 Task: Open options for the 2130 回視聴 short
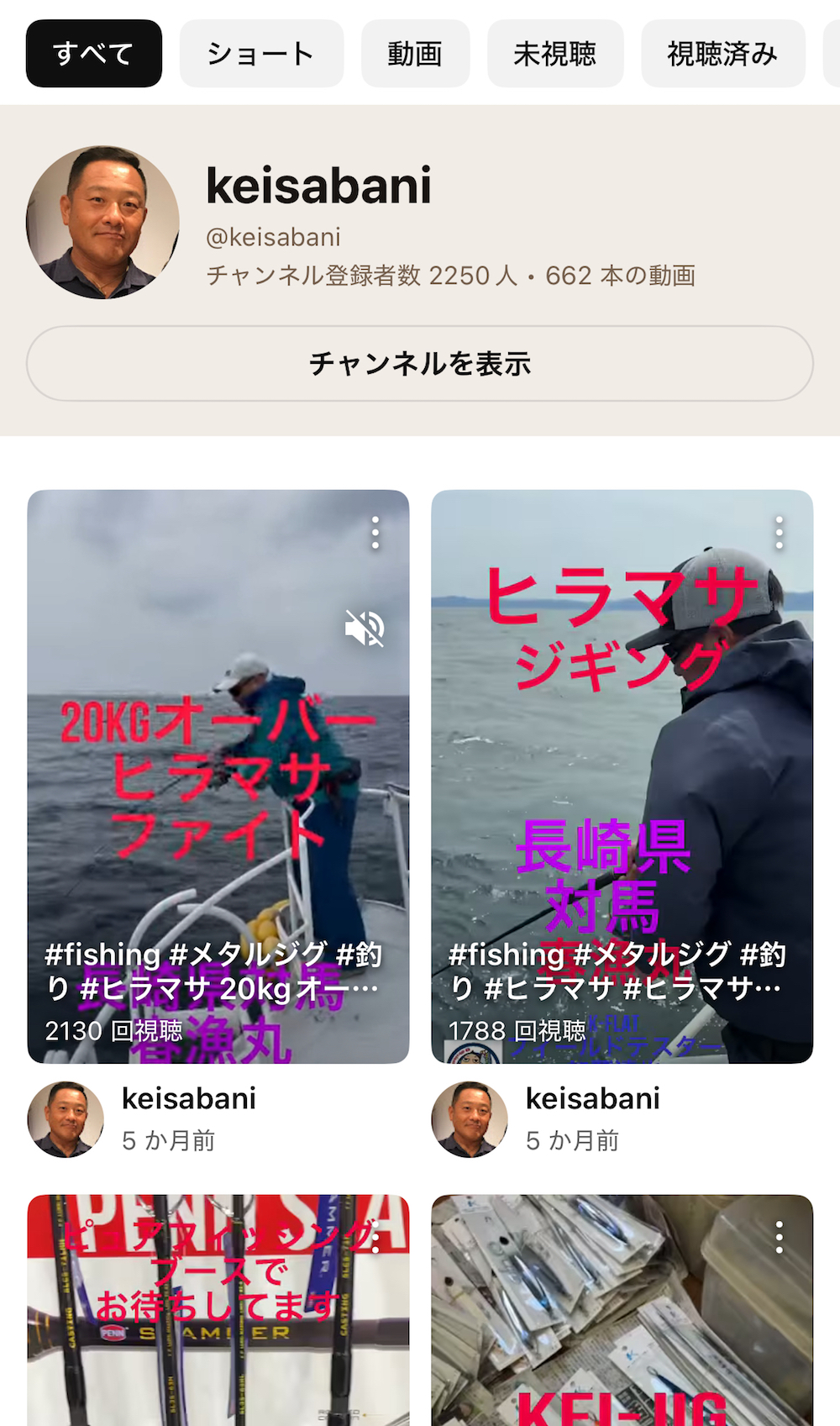[x=375, y=534]
